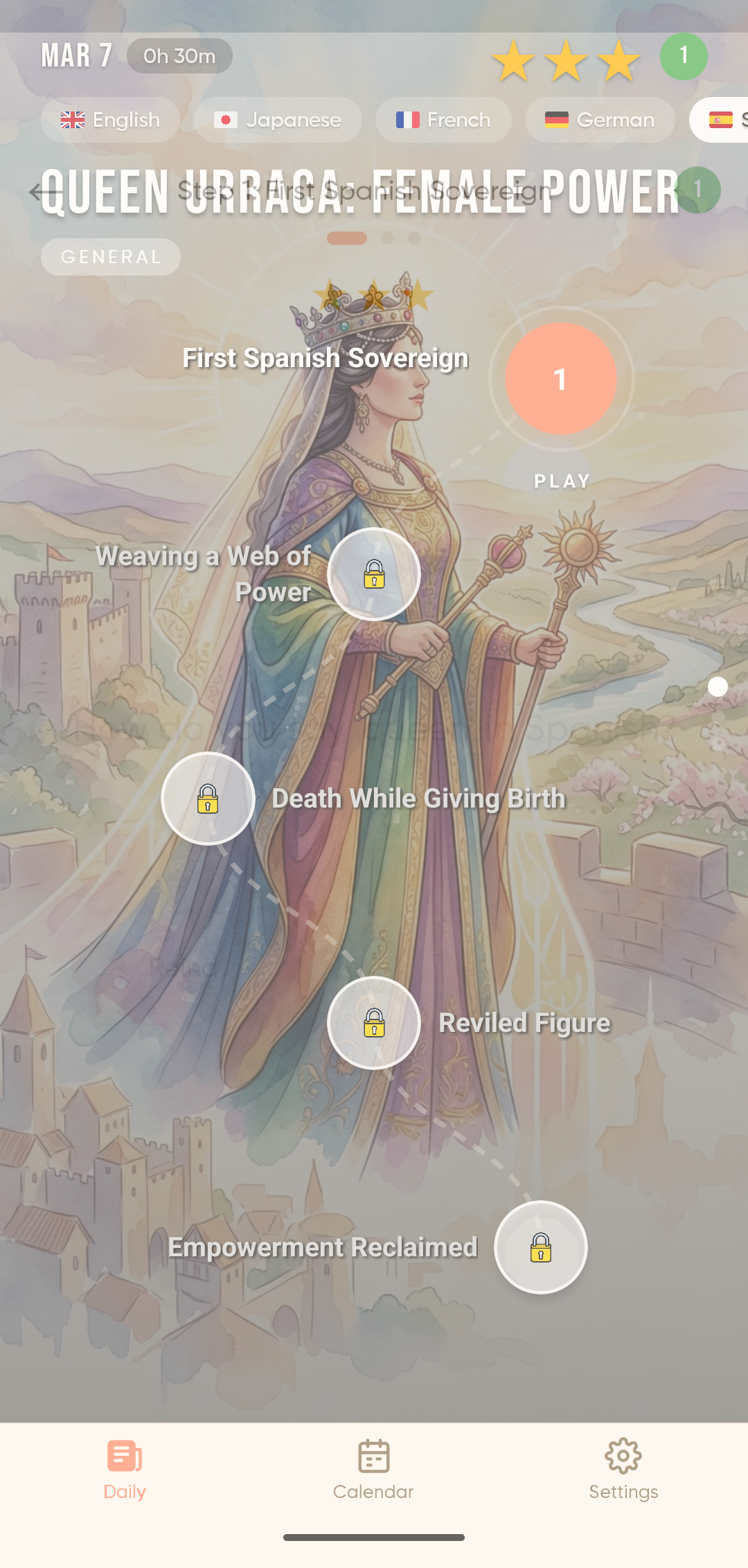Open locked Death While Giving Birth step
Viewport: 748px width, 1568px height.
point(208,799)
